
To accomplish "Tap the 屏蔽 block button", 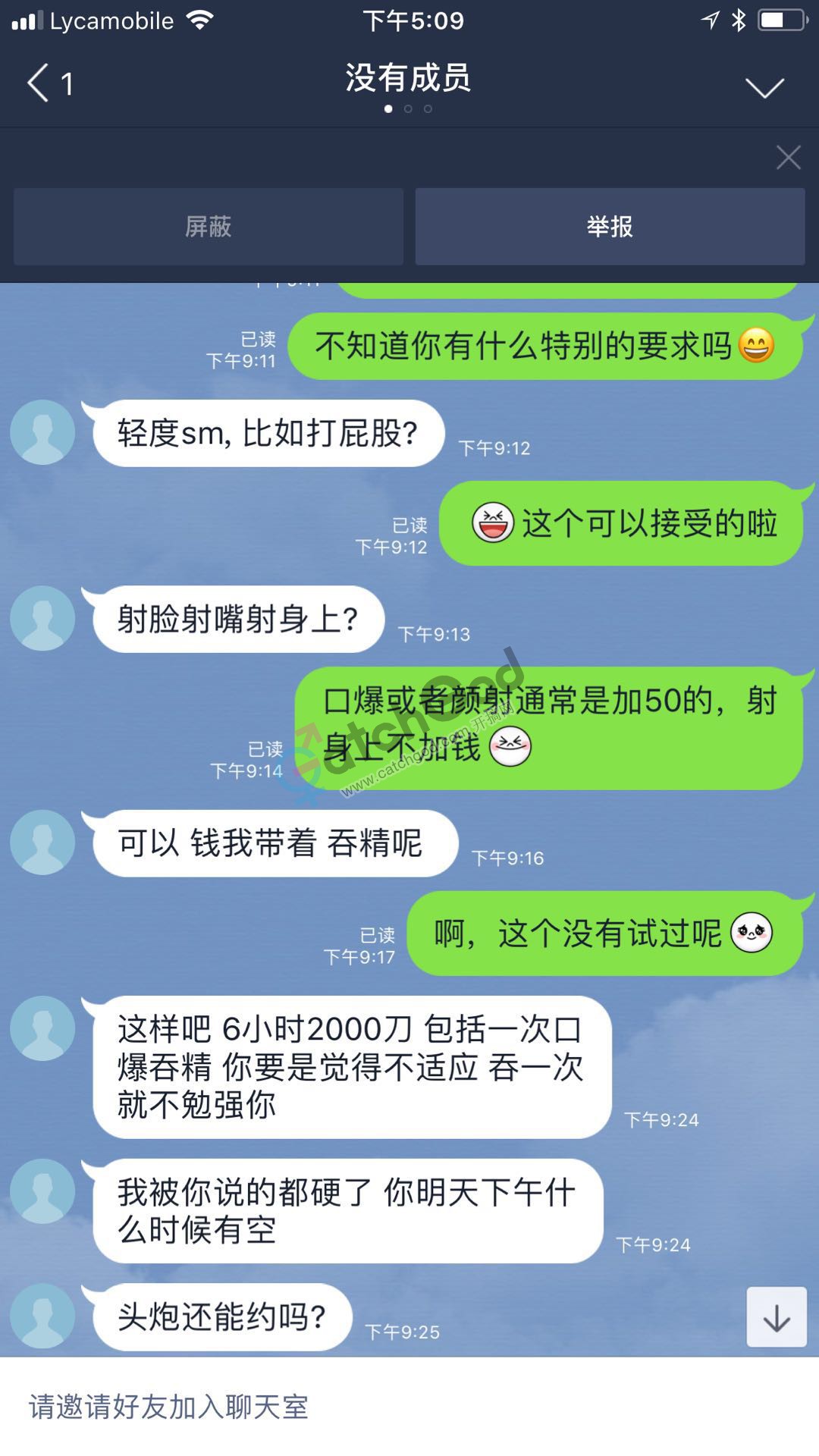I will click(x=208, y=227).
